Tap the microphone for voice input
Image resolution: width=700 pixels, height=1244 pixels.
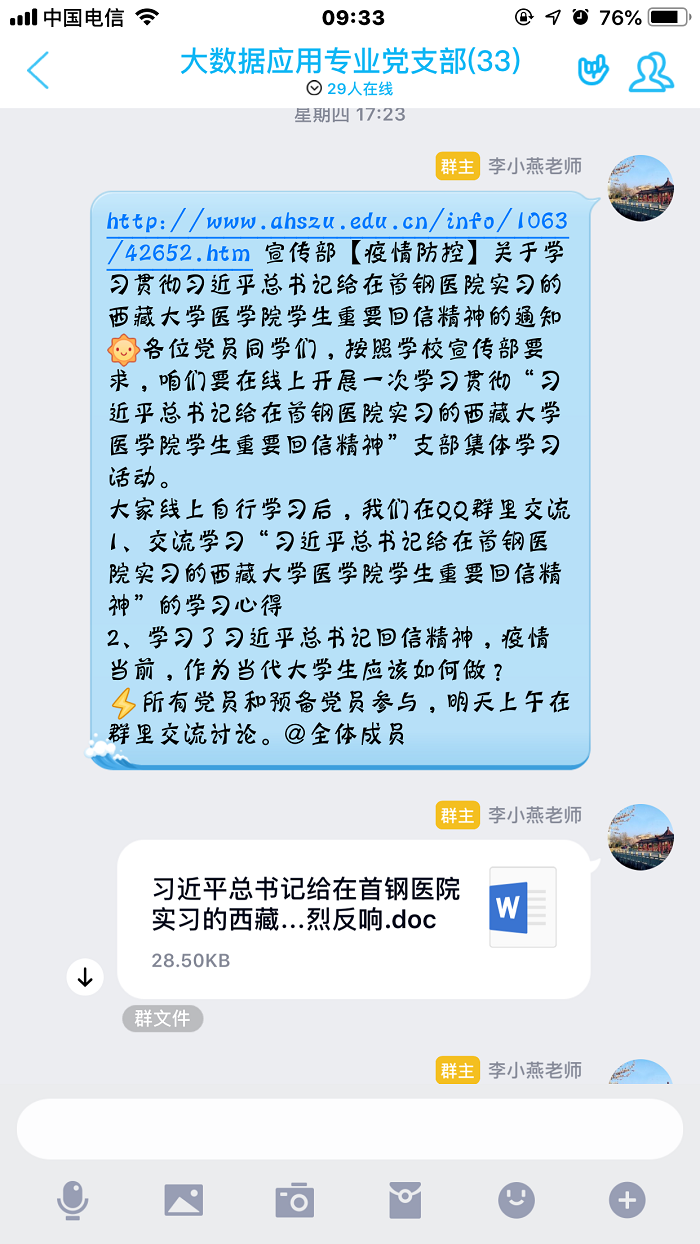tap(72, 1199)
